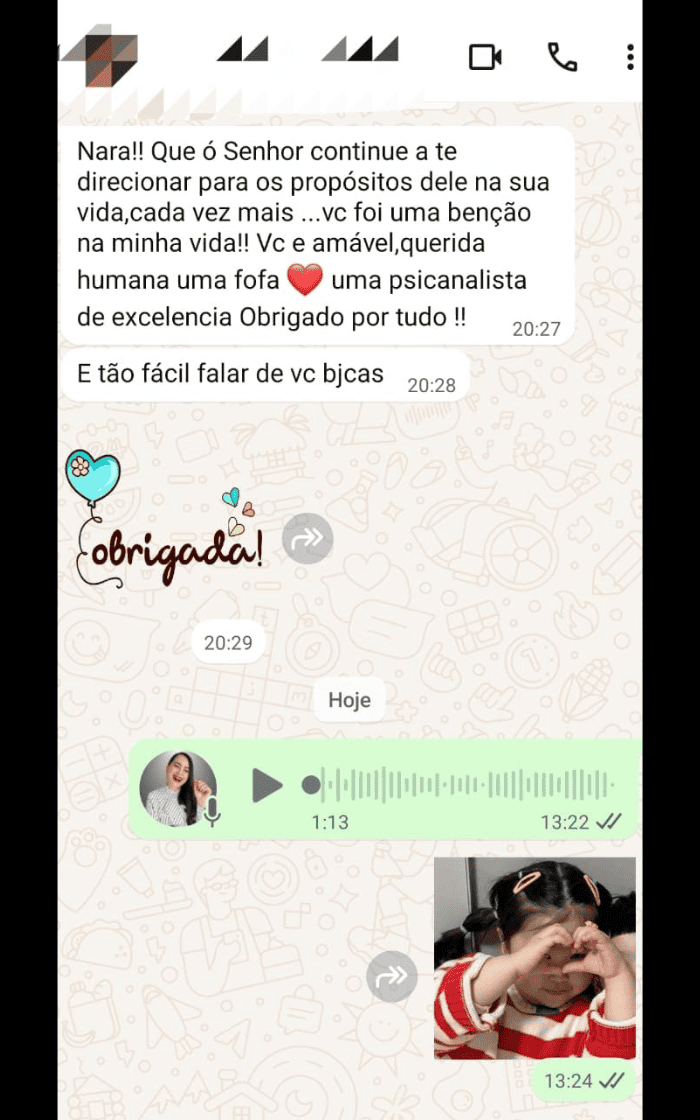Open the Obrigada balloon sticker
700x1120 pixels.
pos(165,520)
